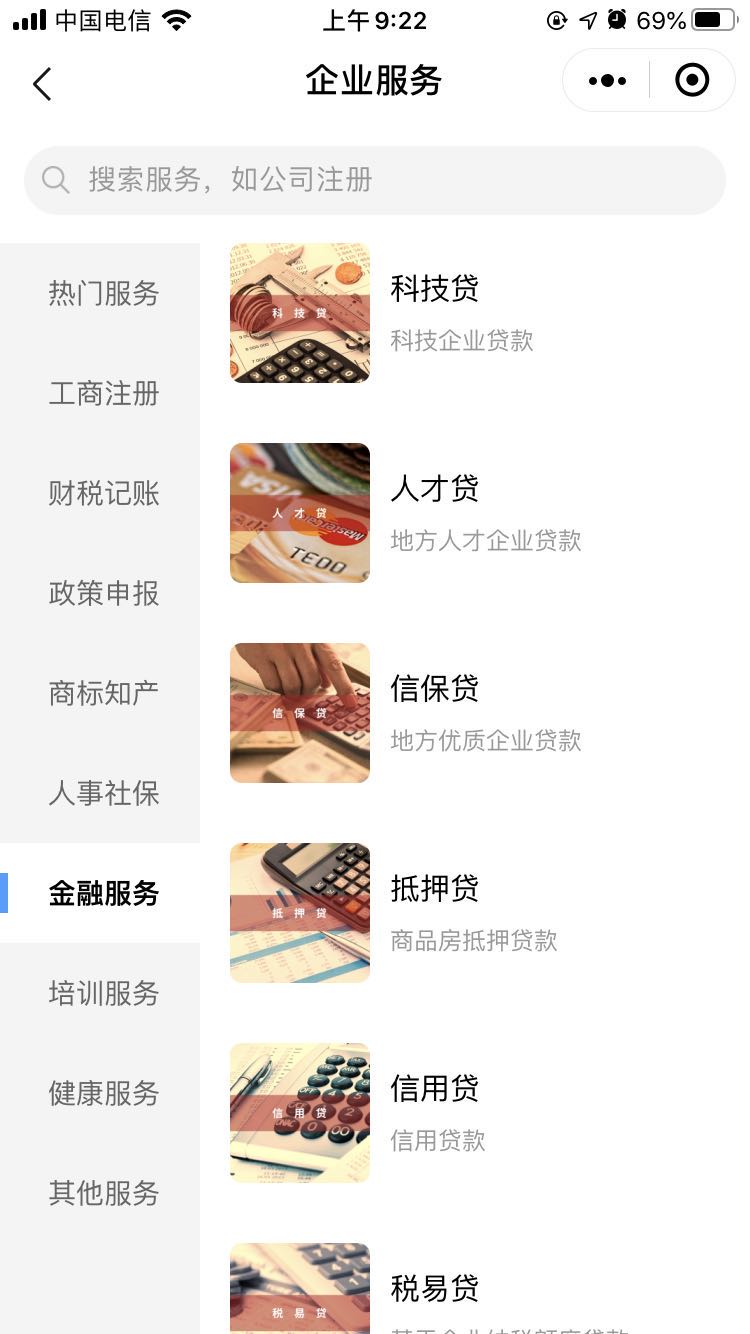This screenshot has height=1334, width=750.
Task: Switch to the 热门服务 category
Action: coord(100,293)
